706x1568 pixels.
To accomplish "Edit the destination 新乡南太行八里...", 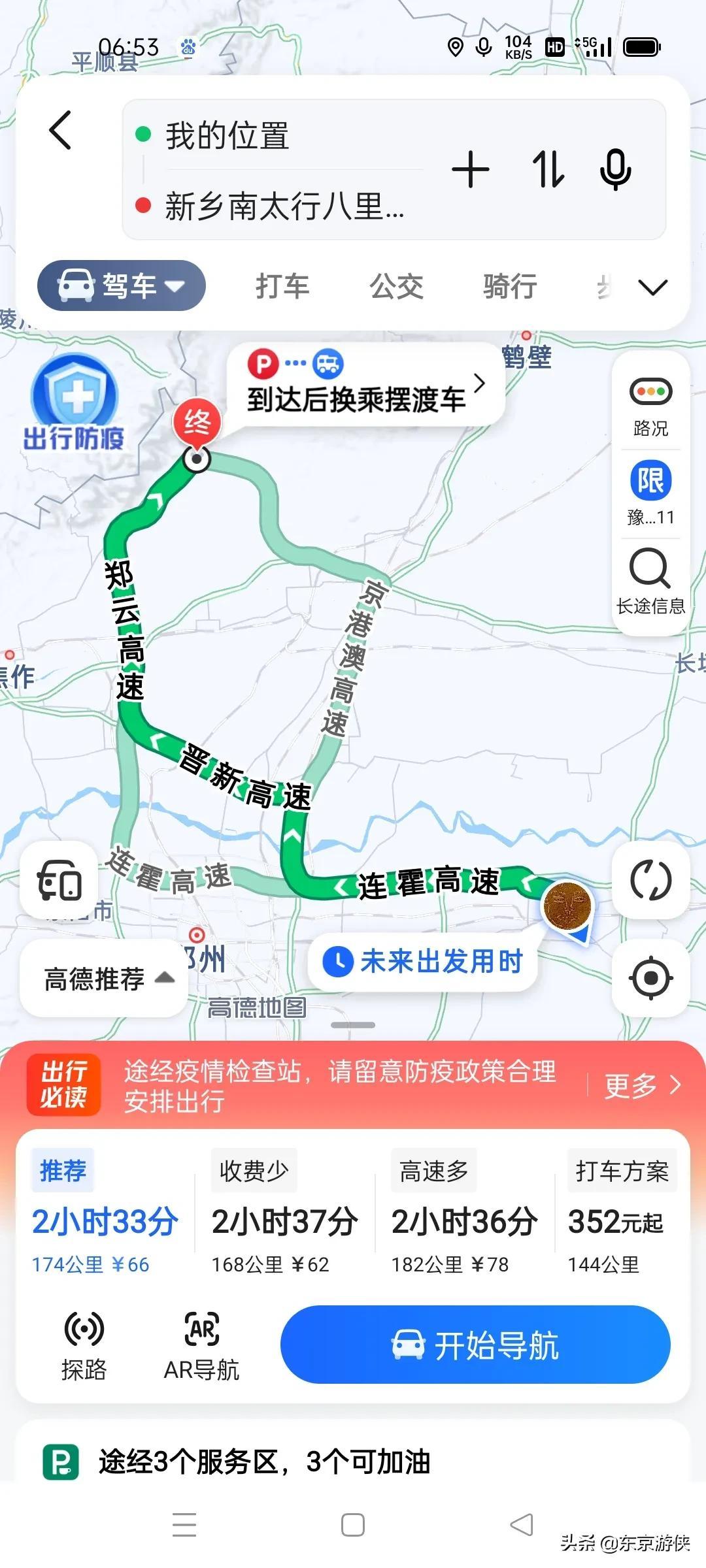I will tap(284, 206).
